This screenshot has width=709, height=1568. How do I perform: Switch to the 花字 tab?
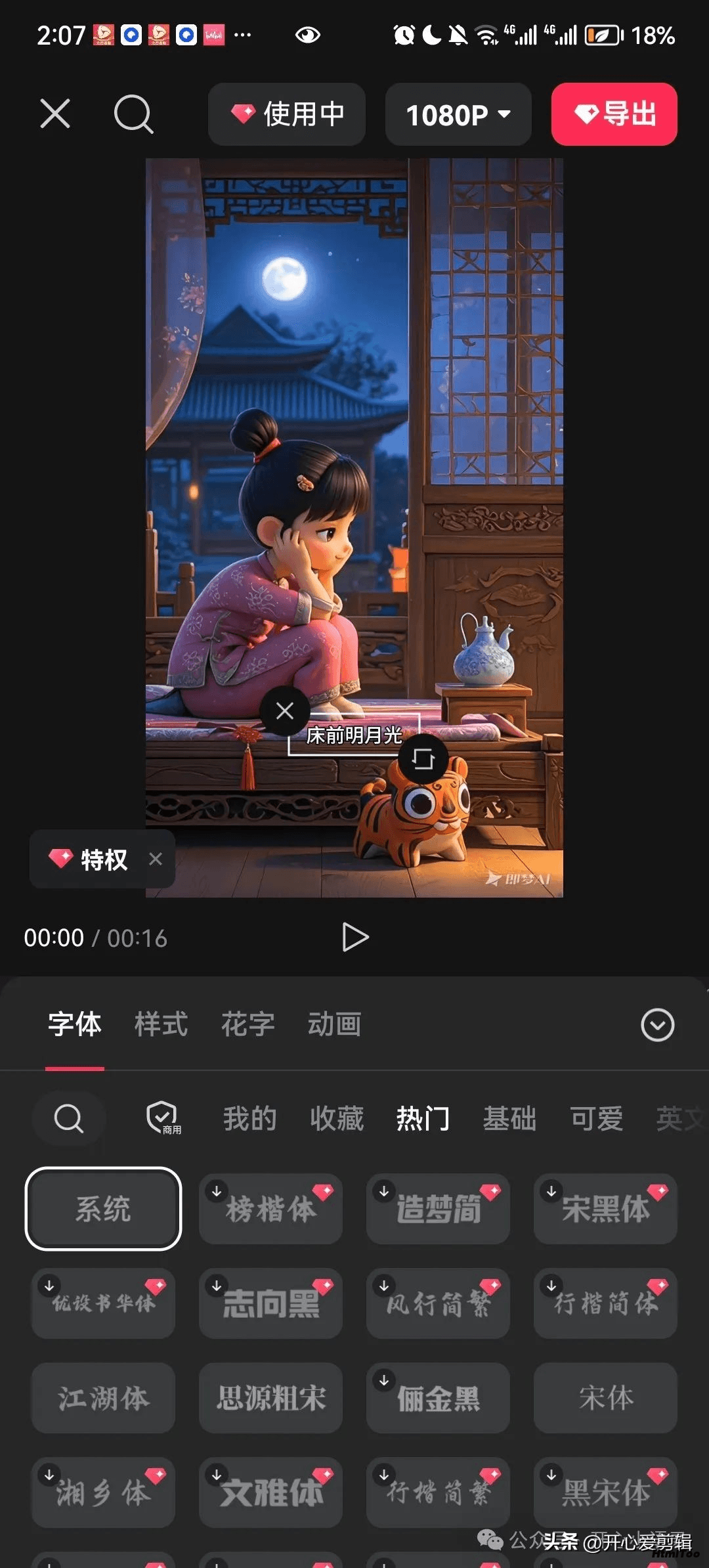click(x=247, y=1024)
